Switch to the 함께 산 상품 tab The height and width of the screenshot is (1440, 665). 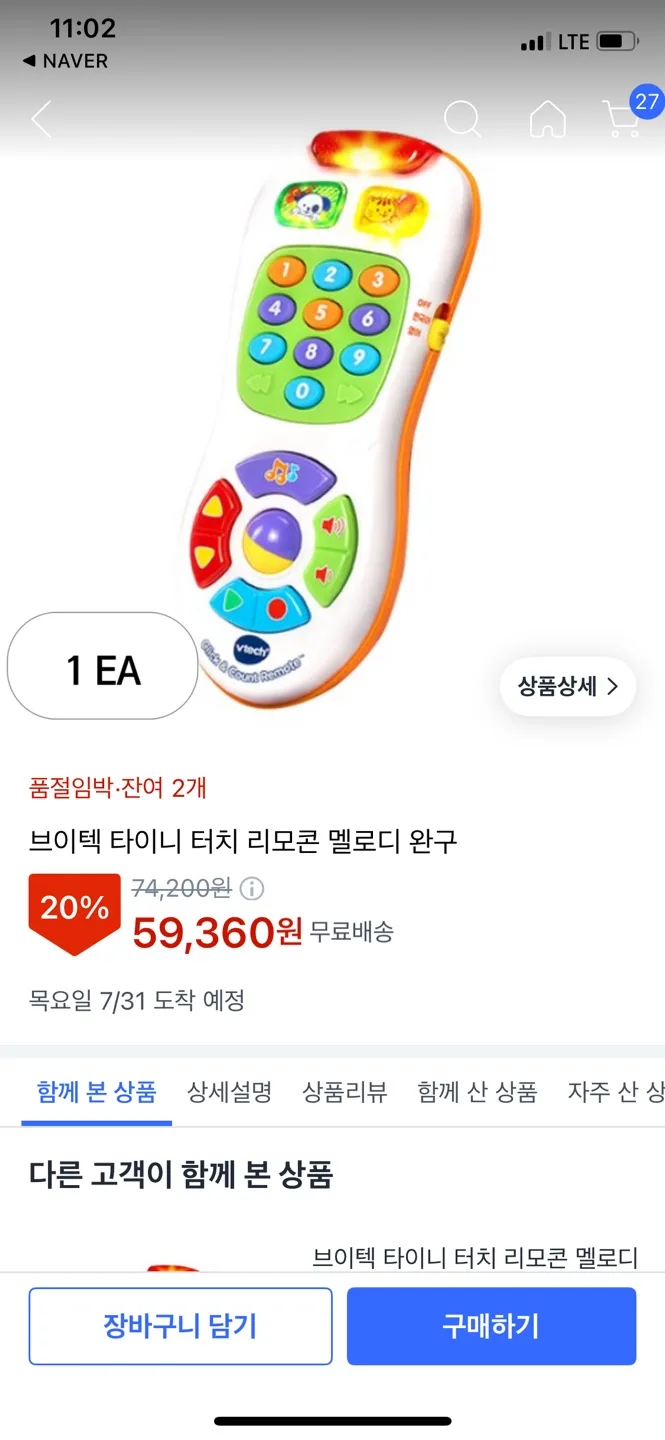tap(477, 1091)
